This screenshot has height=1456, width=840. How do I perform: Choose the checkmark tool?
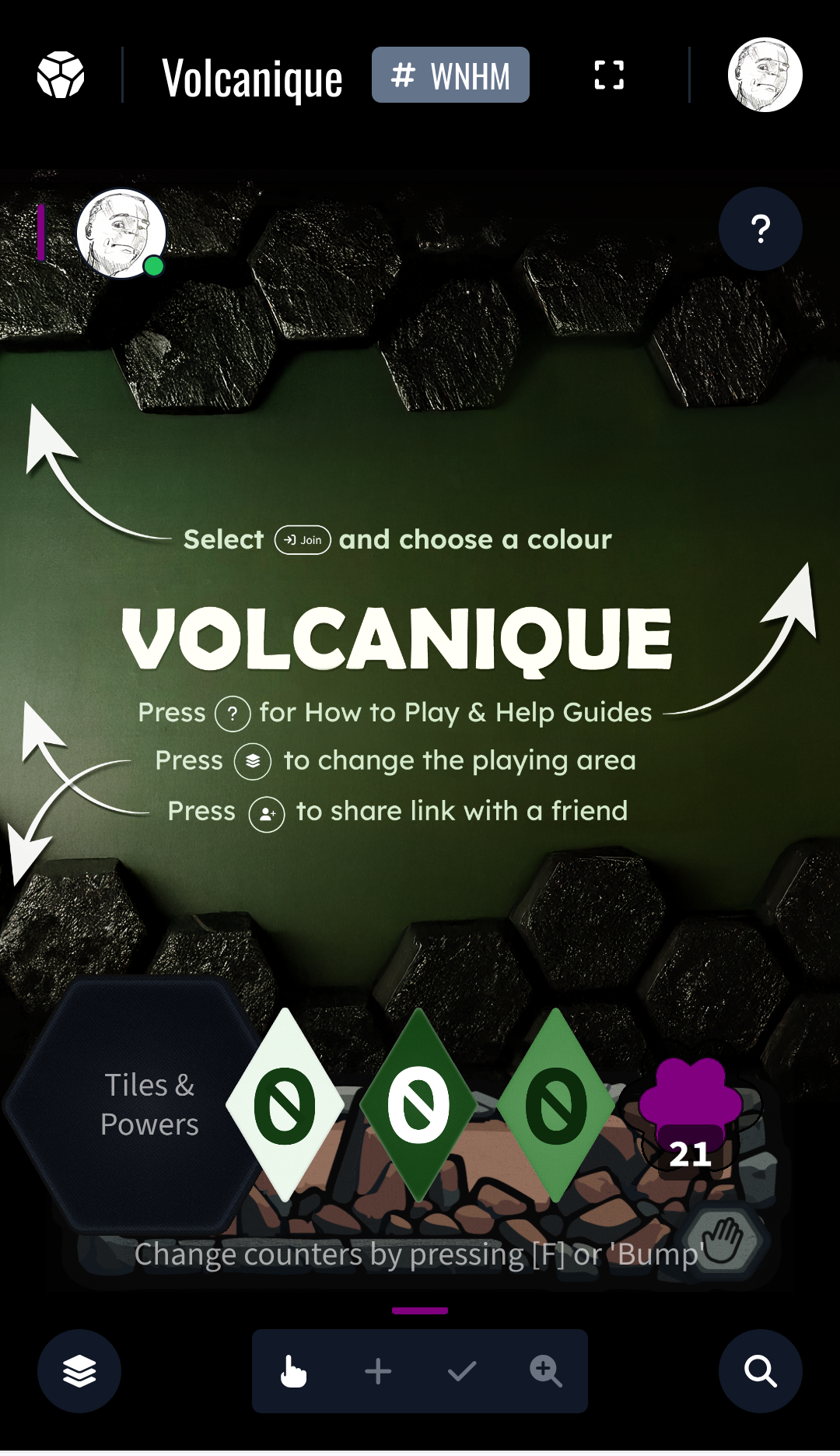462,1370
